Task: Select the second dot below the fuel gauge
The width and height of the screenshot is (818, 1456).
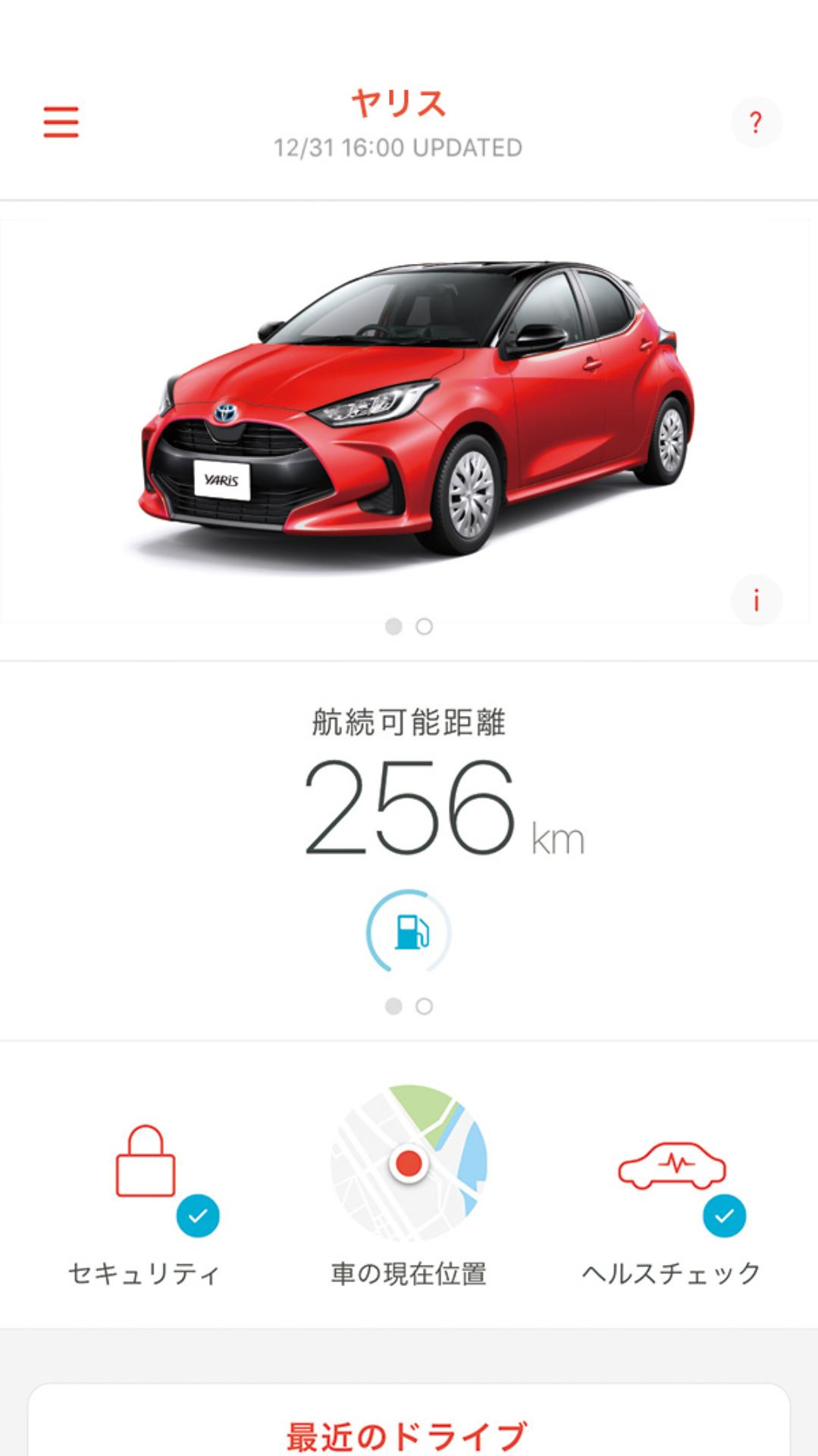Action: [x=422, y=1007]
